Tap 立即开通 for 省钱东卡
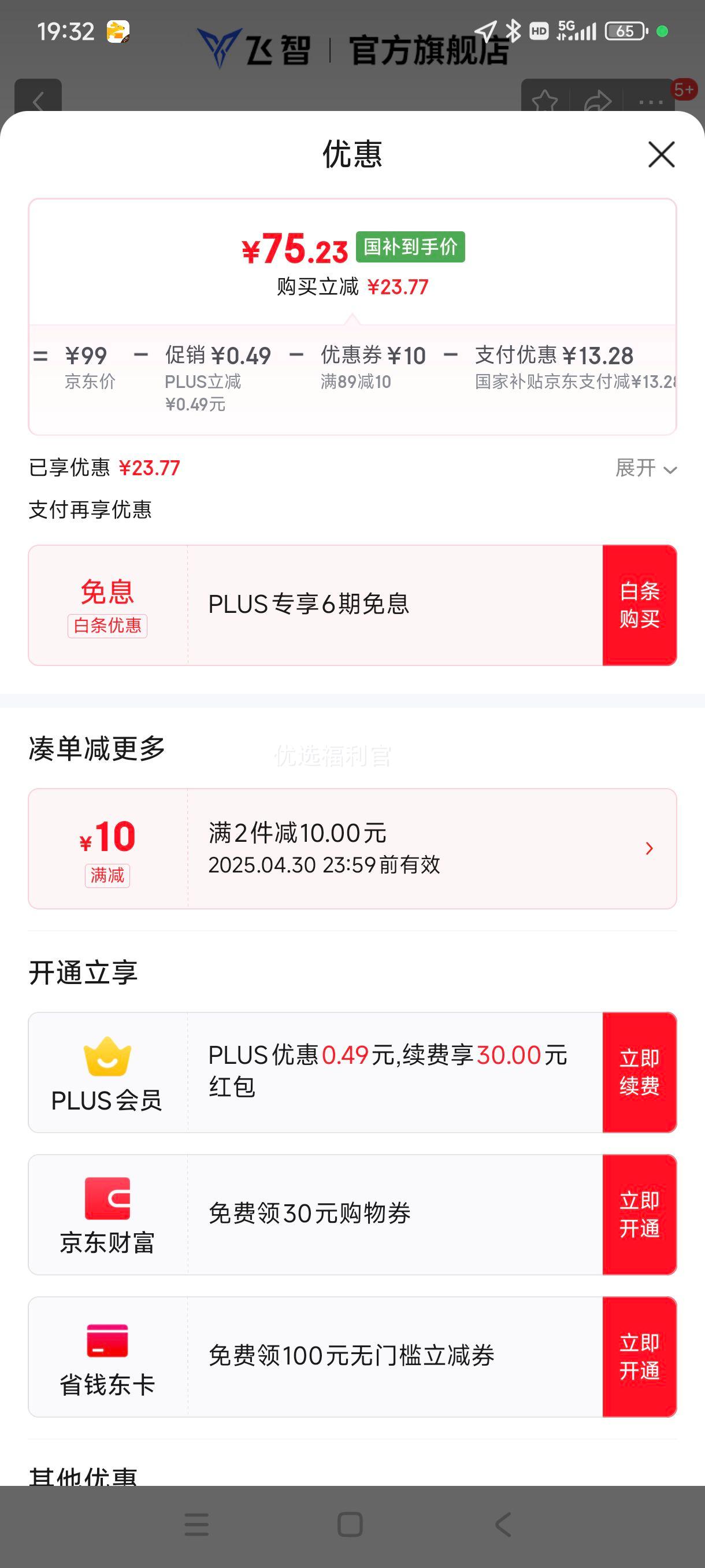 [639, 1357]
